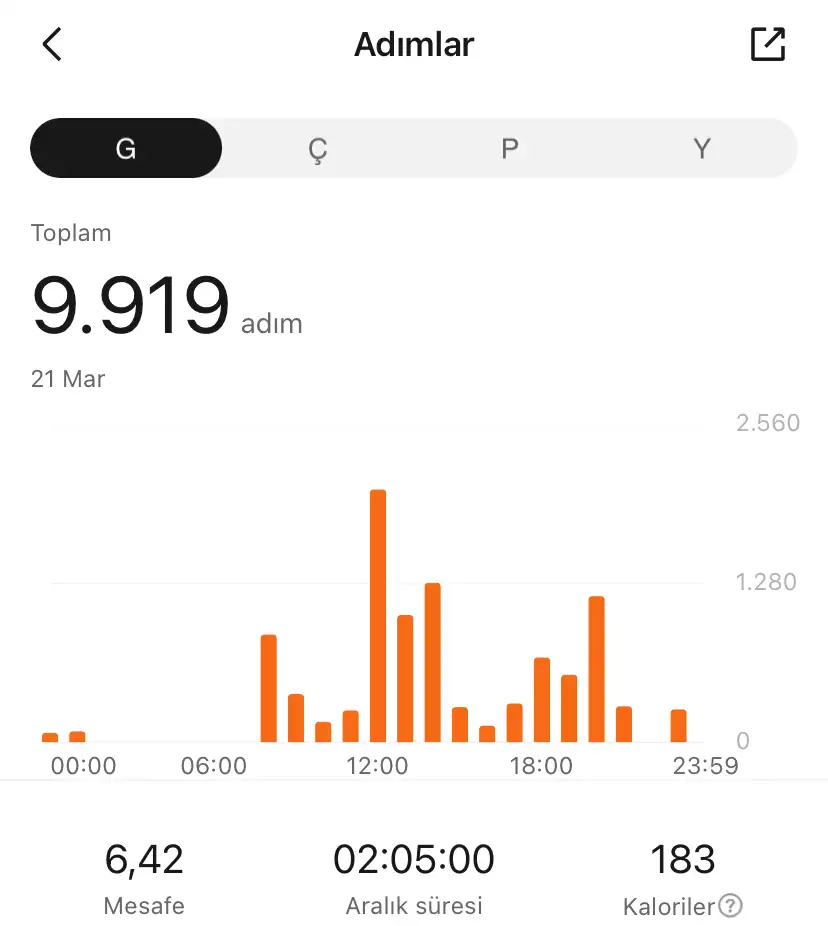Switch to the Ç tab
This screenshot has height=926, width=828.
[318, 148]
